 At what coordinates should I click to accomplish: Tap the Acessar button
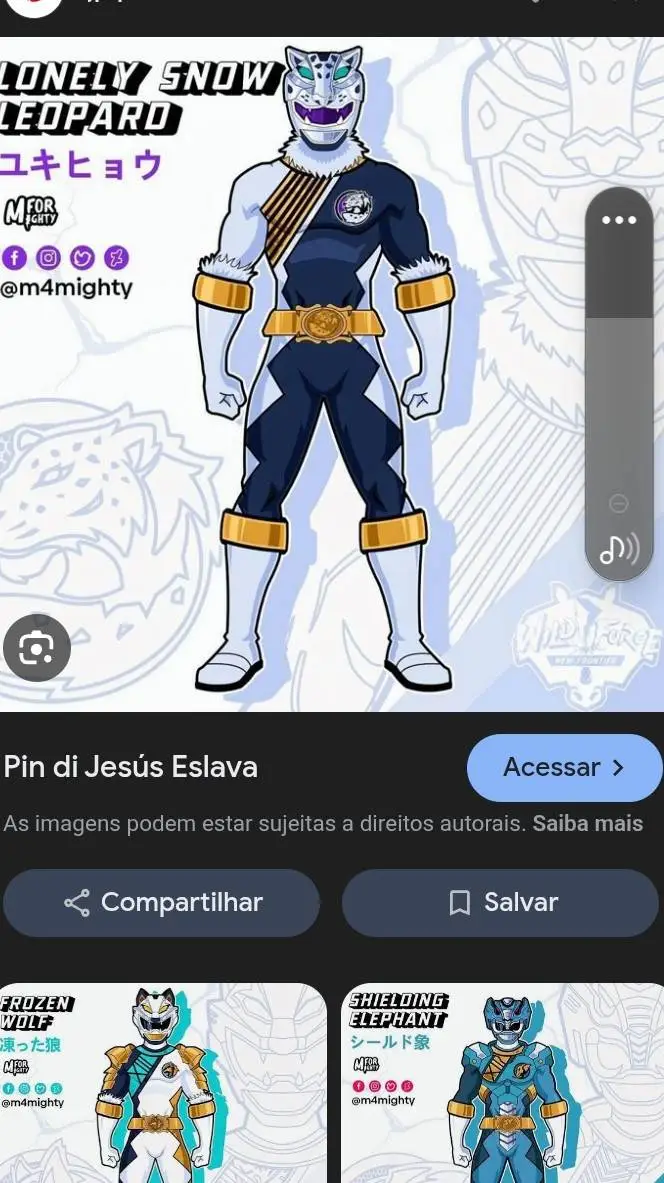[x=564, y=767]
